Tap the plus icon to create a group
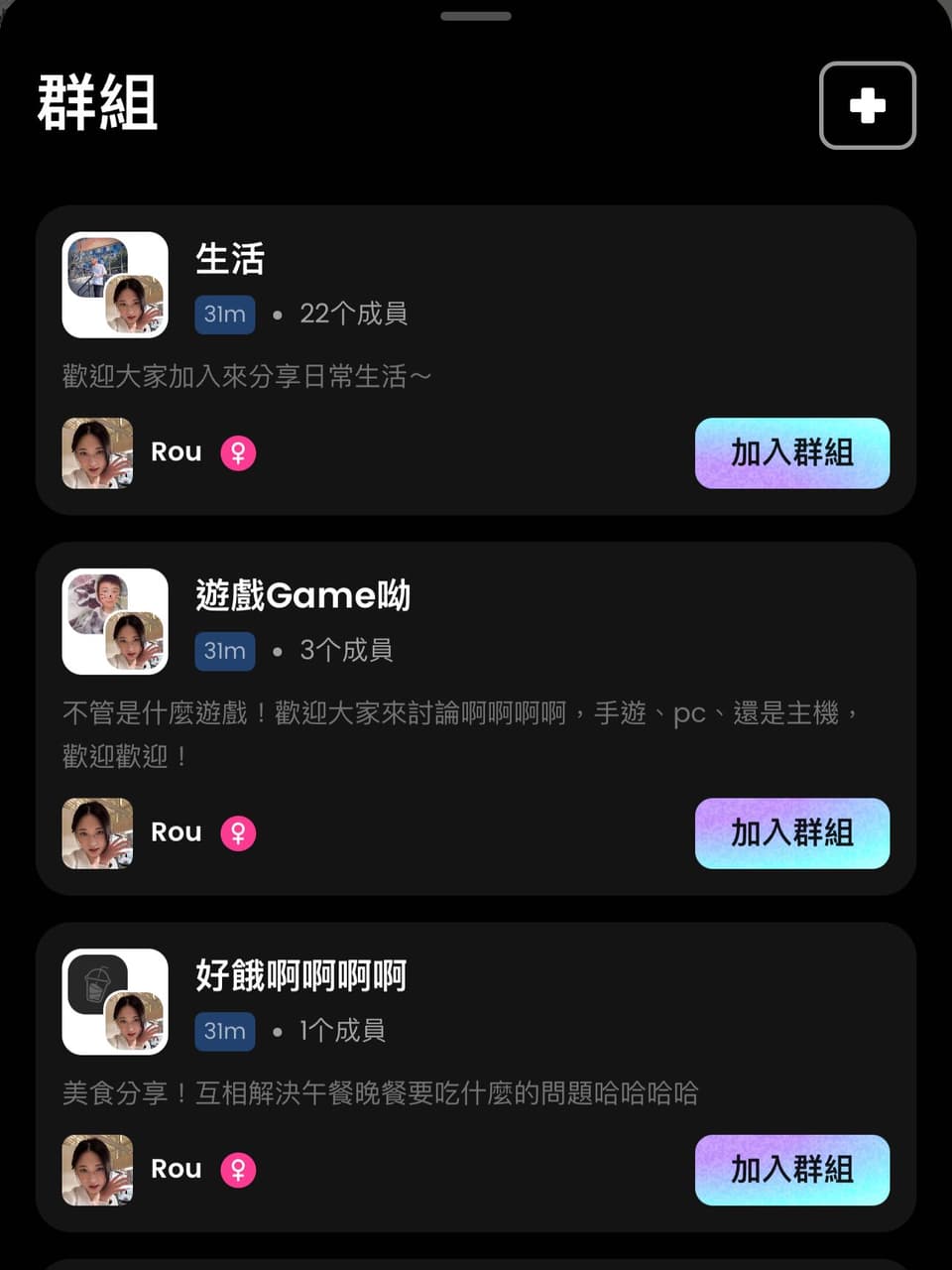The height and width of the screenshot is (1270, 952). [867, 105]
